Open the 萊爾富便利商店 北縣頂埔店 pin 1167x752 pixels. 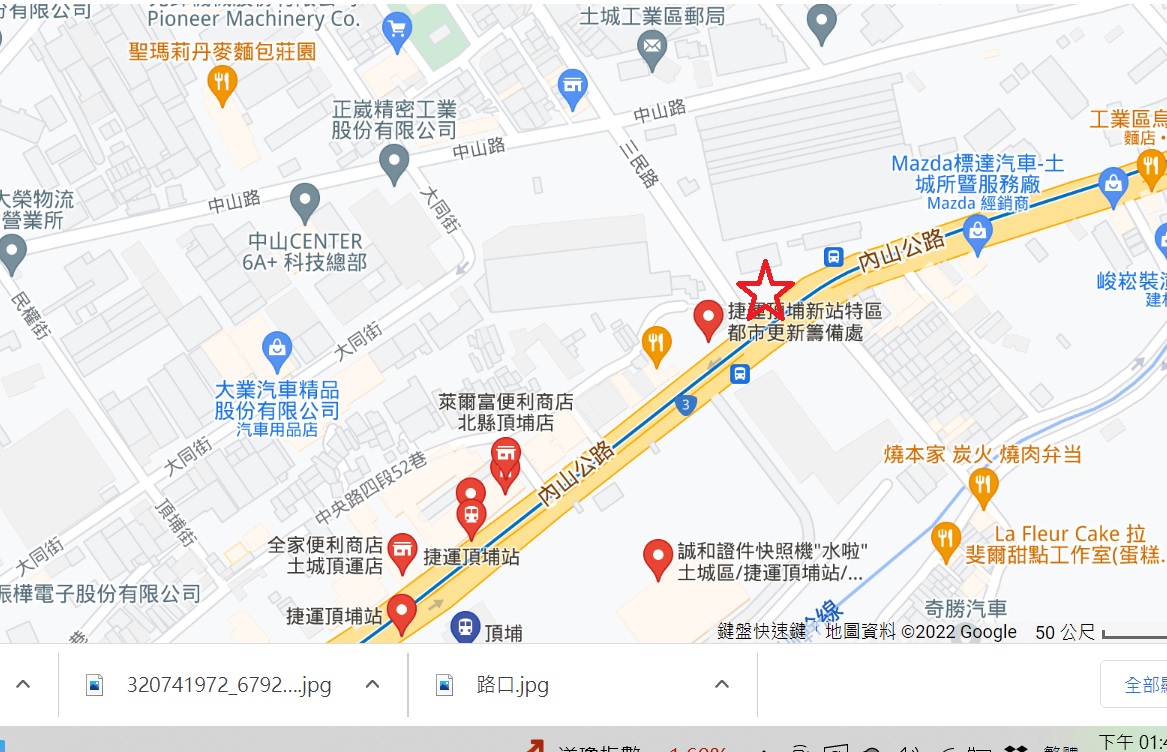click(x=506, y=455)
